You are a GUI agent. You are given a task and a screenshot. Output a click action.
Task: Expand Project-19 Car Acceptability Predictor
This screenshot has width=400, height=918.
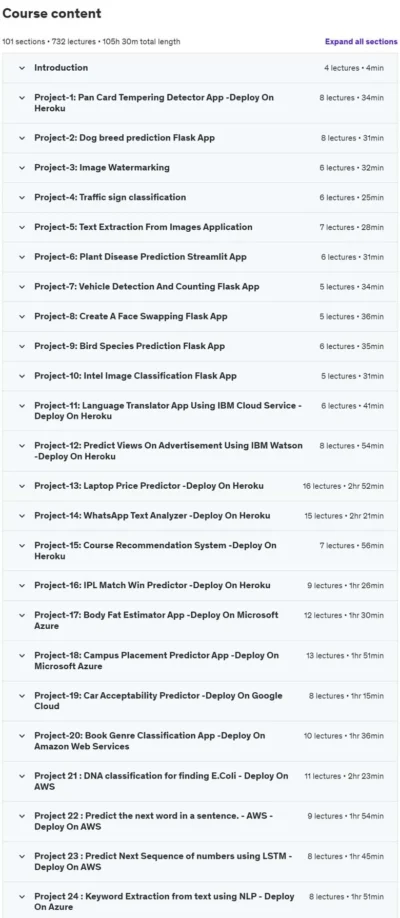pos(200,701)
